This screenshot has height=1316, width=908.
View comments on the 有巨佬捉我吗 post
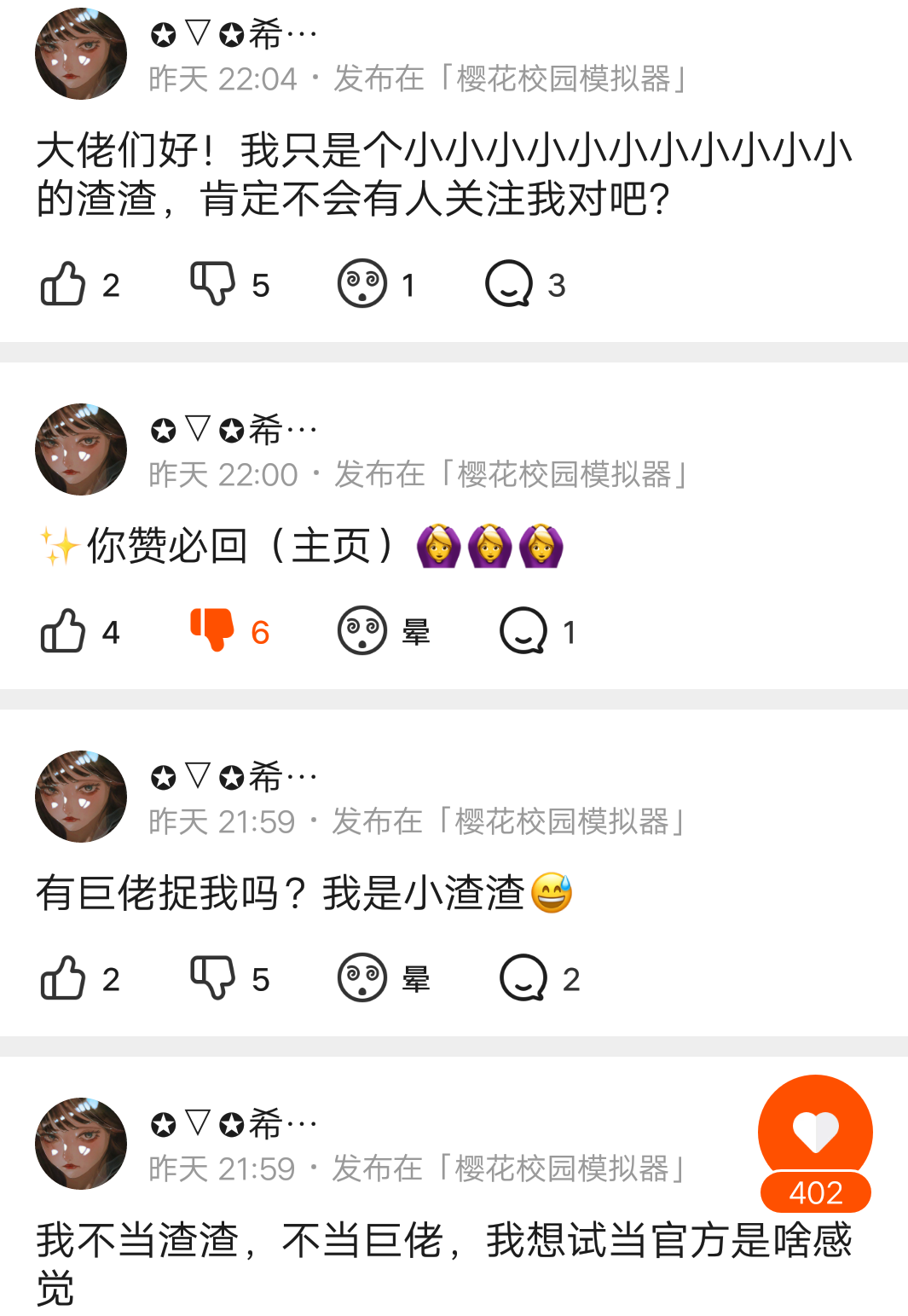pyautogui.click(x=523, y=978)
